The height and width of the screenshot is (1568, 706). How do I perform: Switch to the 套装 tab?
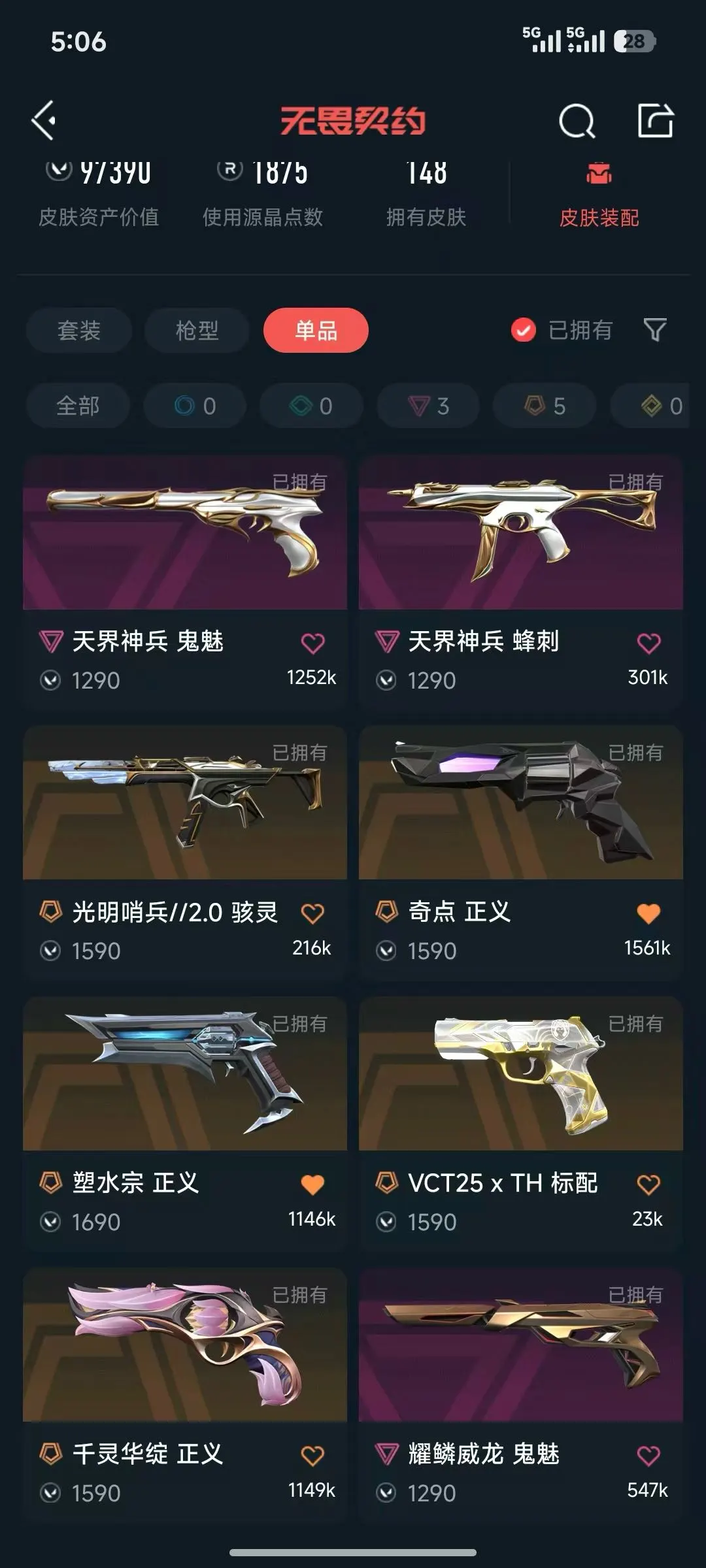coord(78,331)
